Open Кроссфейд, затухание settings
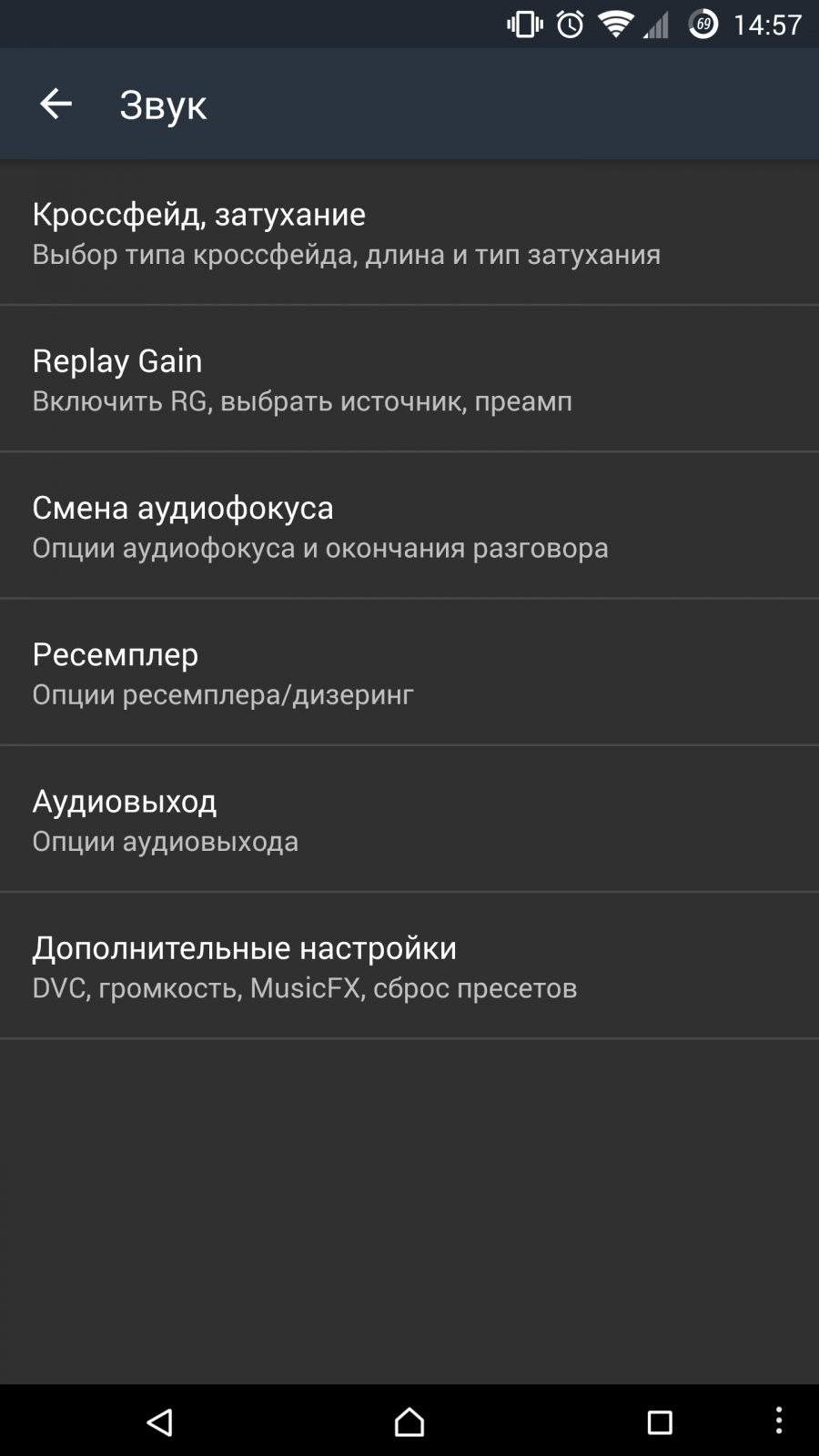Image resolution: width=819 pixels, height=1456 pixels. pos(409,233)
